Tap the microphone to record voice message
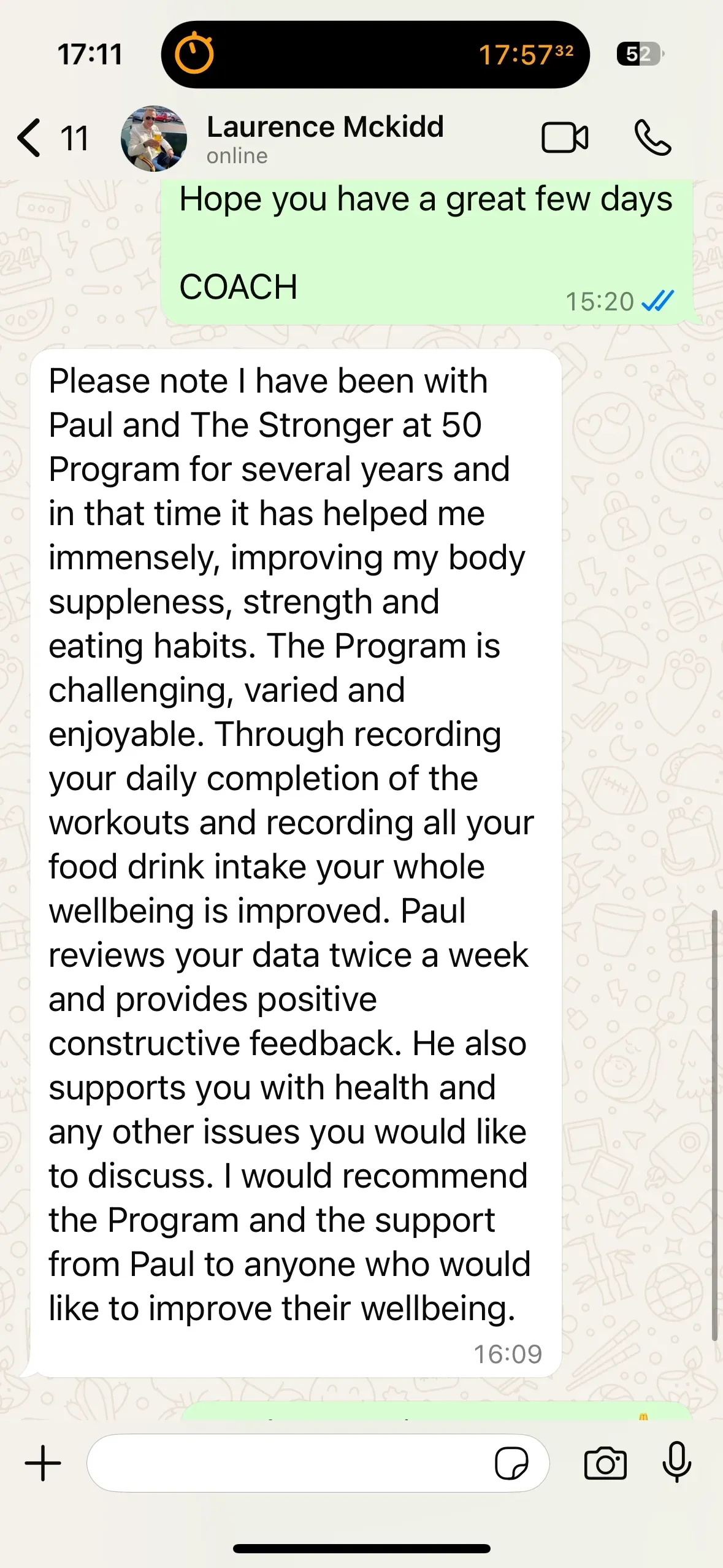The image size is (723, 1568). point(677,1462)
